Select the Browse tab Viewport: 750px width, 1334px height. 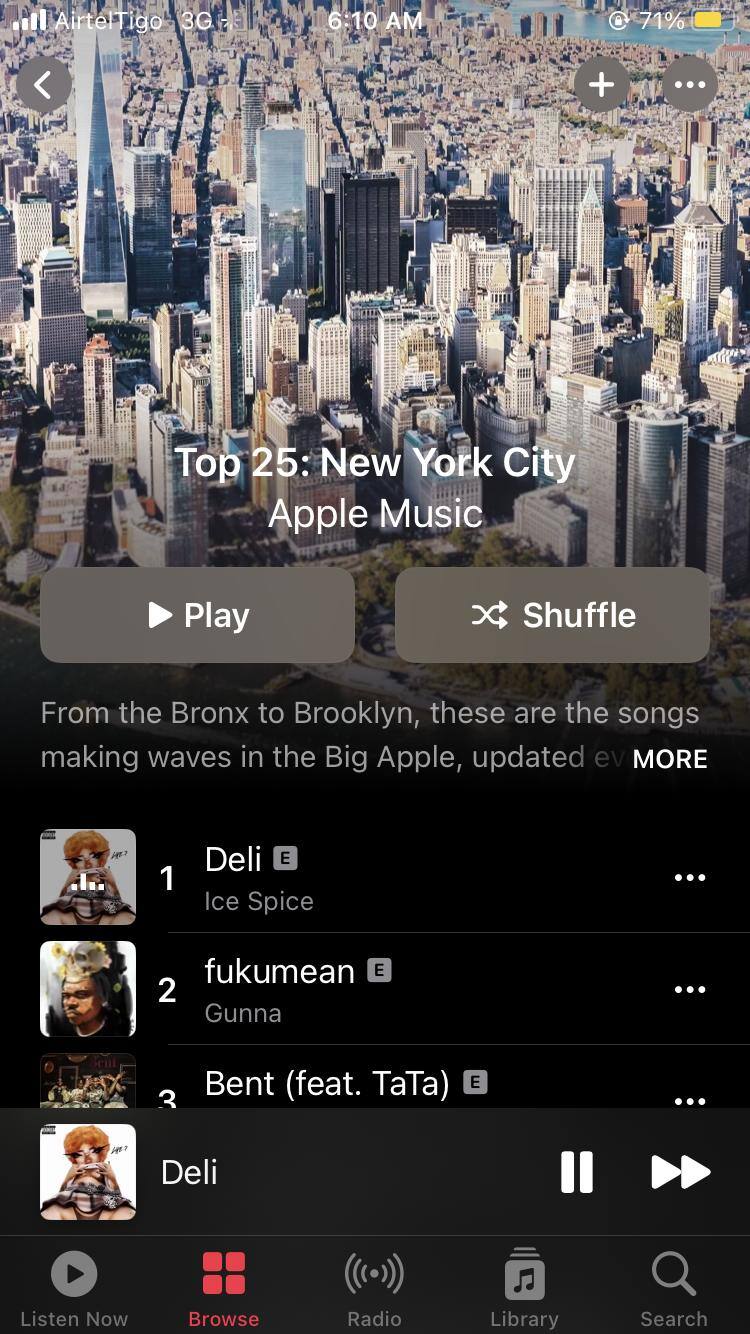[224, 1289]
